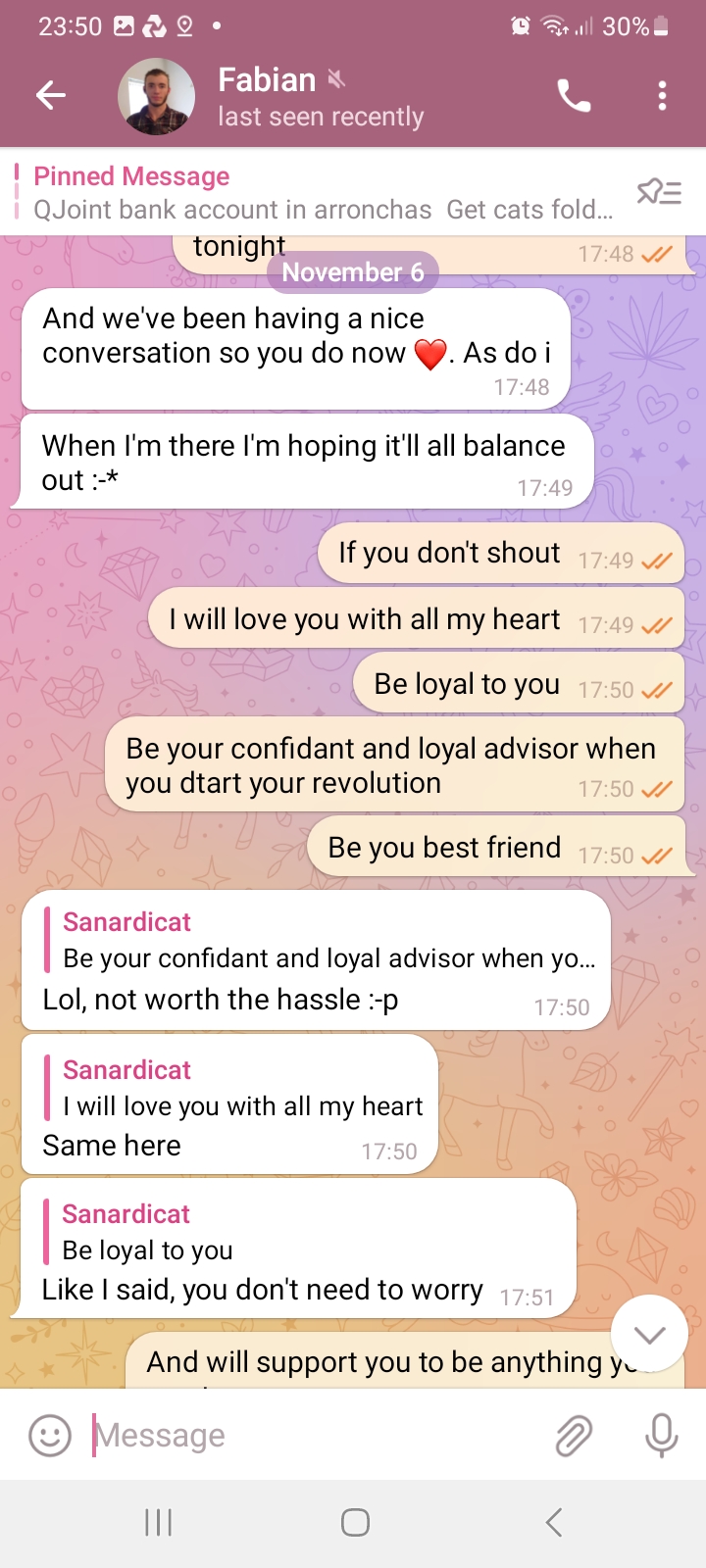Go to the home screen
This screenshot has width=706, height=1568.
coord(355,1522)
